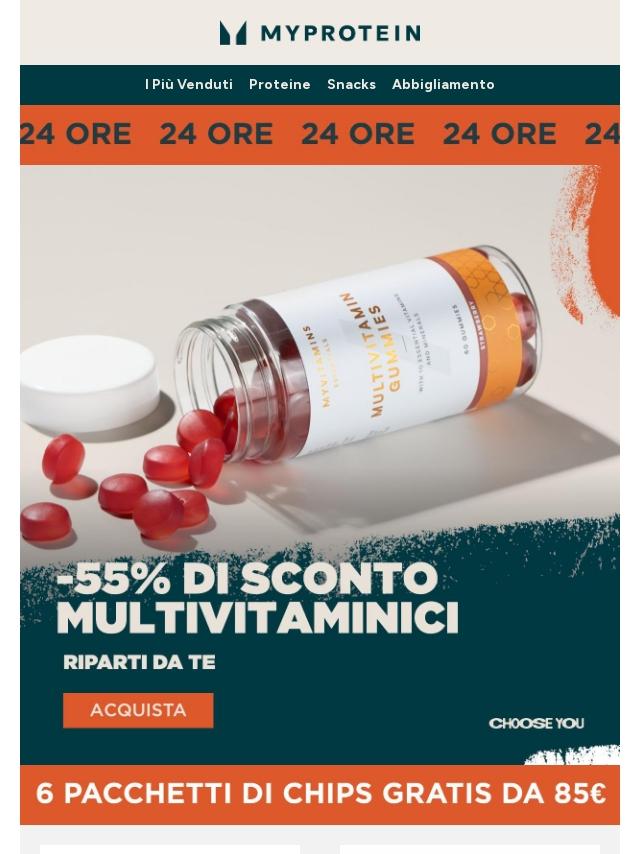
Task: Open the 6 pacchetti di chips gratis banner
Action: click(320, 794)
